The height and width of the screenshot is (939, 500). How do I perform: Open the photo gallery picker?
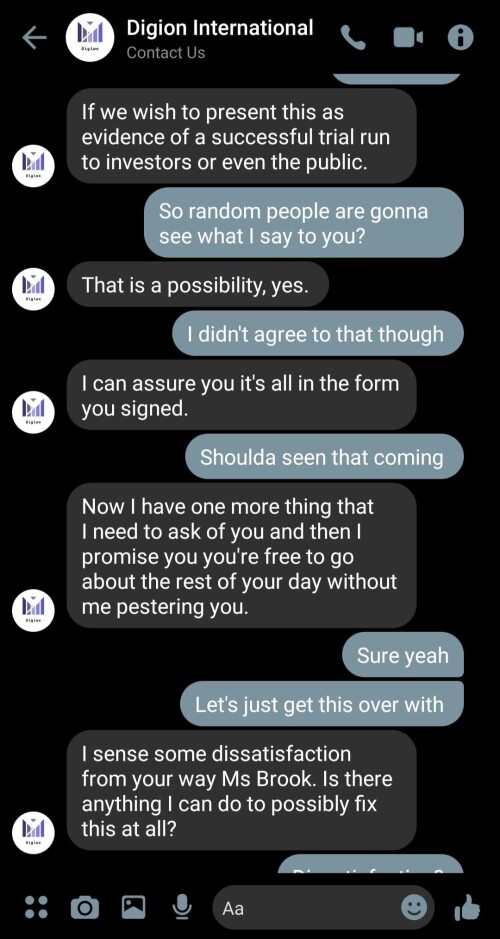pyautogui.click(x=133, y=907)
